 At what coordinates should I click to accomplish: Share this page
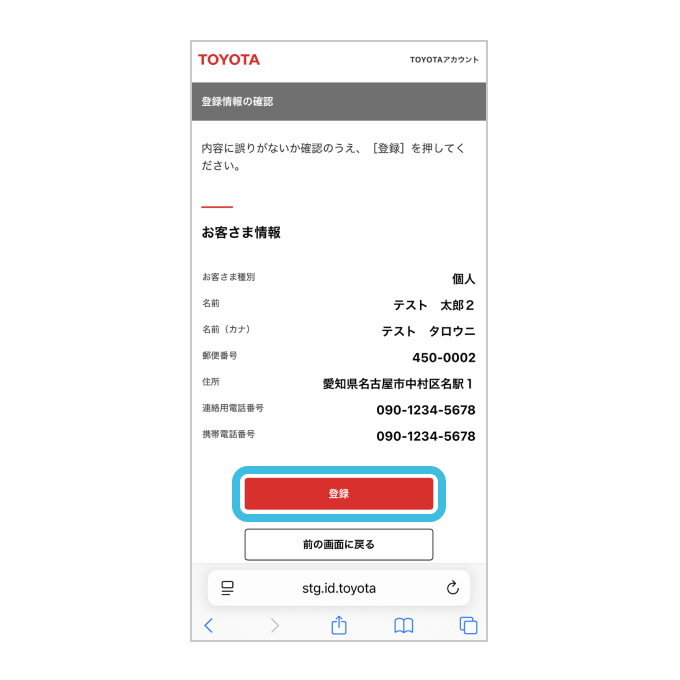(338, 625)
